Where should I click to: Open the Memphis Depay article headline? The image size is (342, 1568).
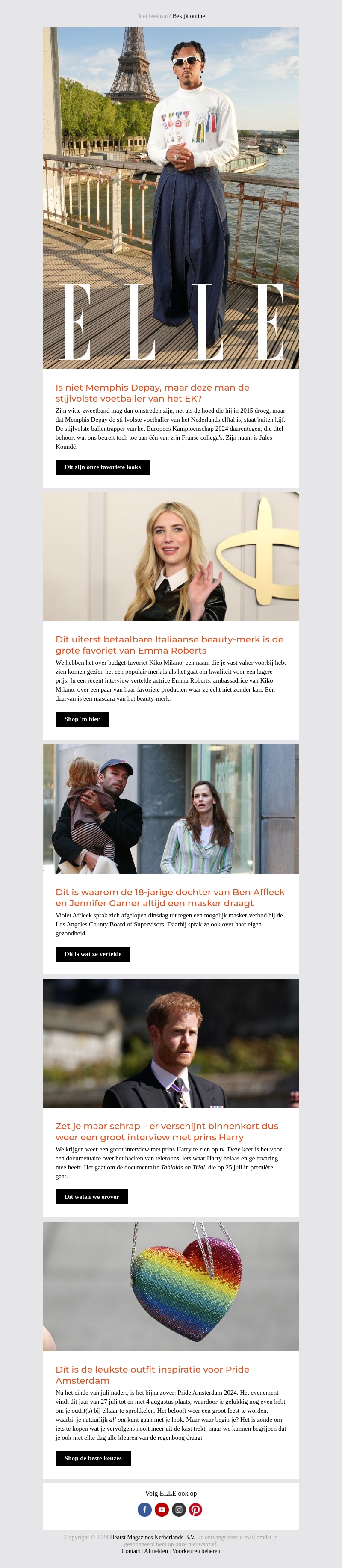click(x=152, y=393)
